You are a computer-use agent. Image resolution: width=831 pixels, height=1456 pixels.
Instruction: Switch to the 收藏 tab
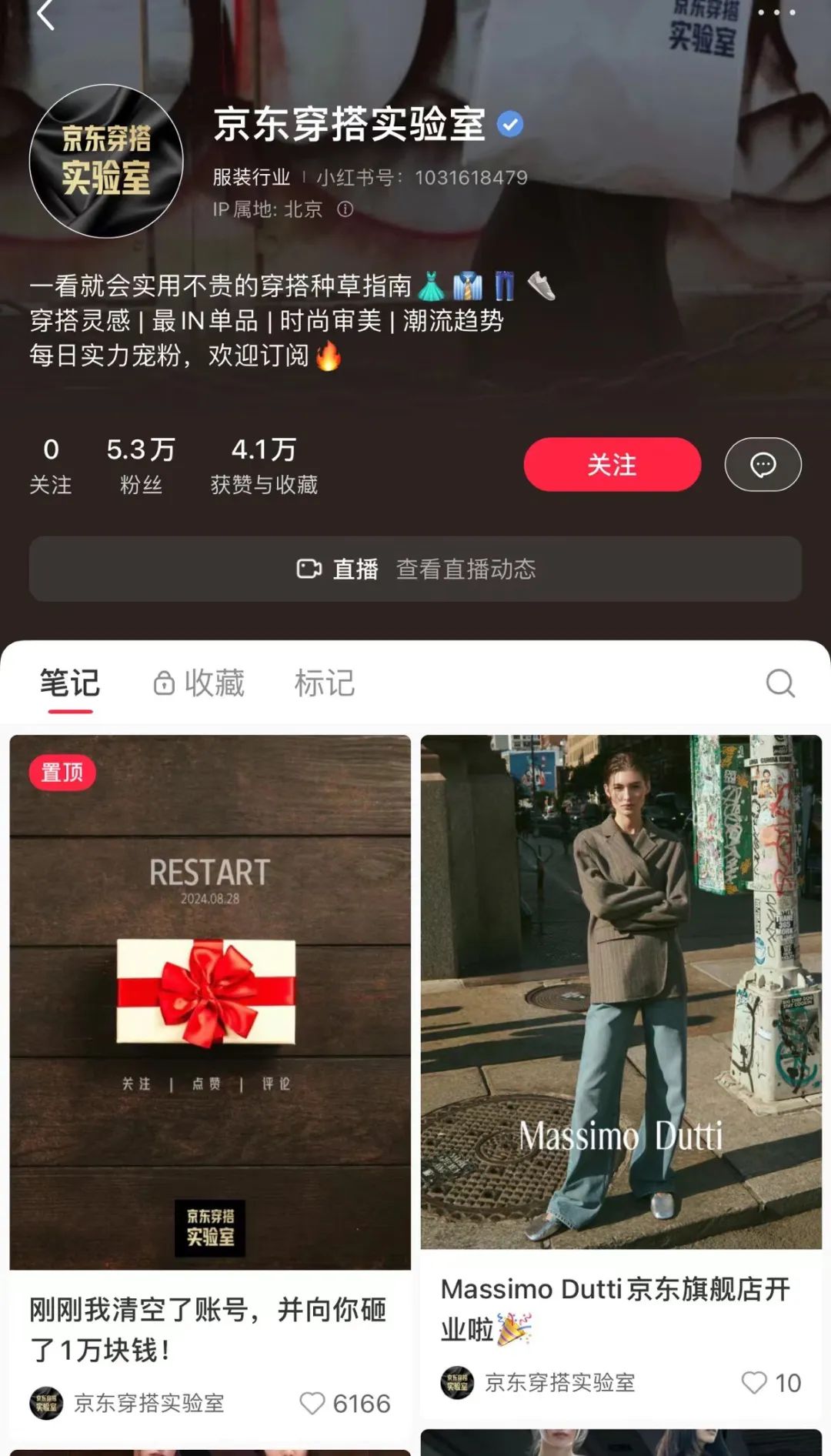coord(199,683)
